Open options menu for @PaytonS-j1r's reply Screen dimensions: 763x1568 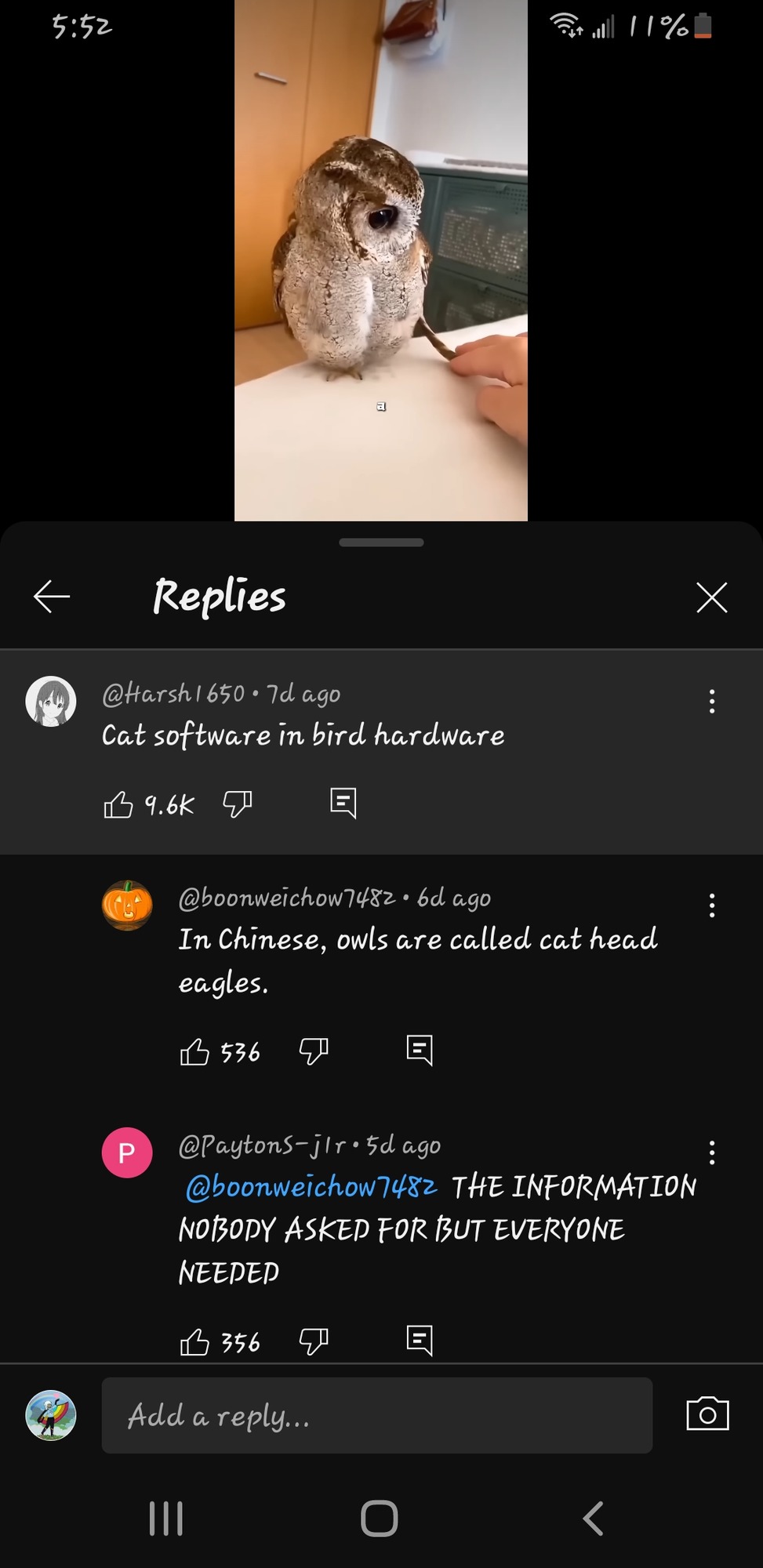tap(711, 1152)
